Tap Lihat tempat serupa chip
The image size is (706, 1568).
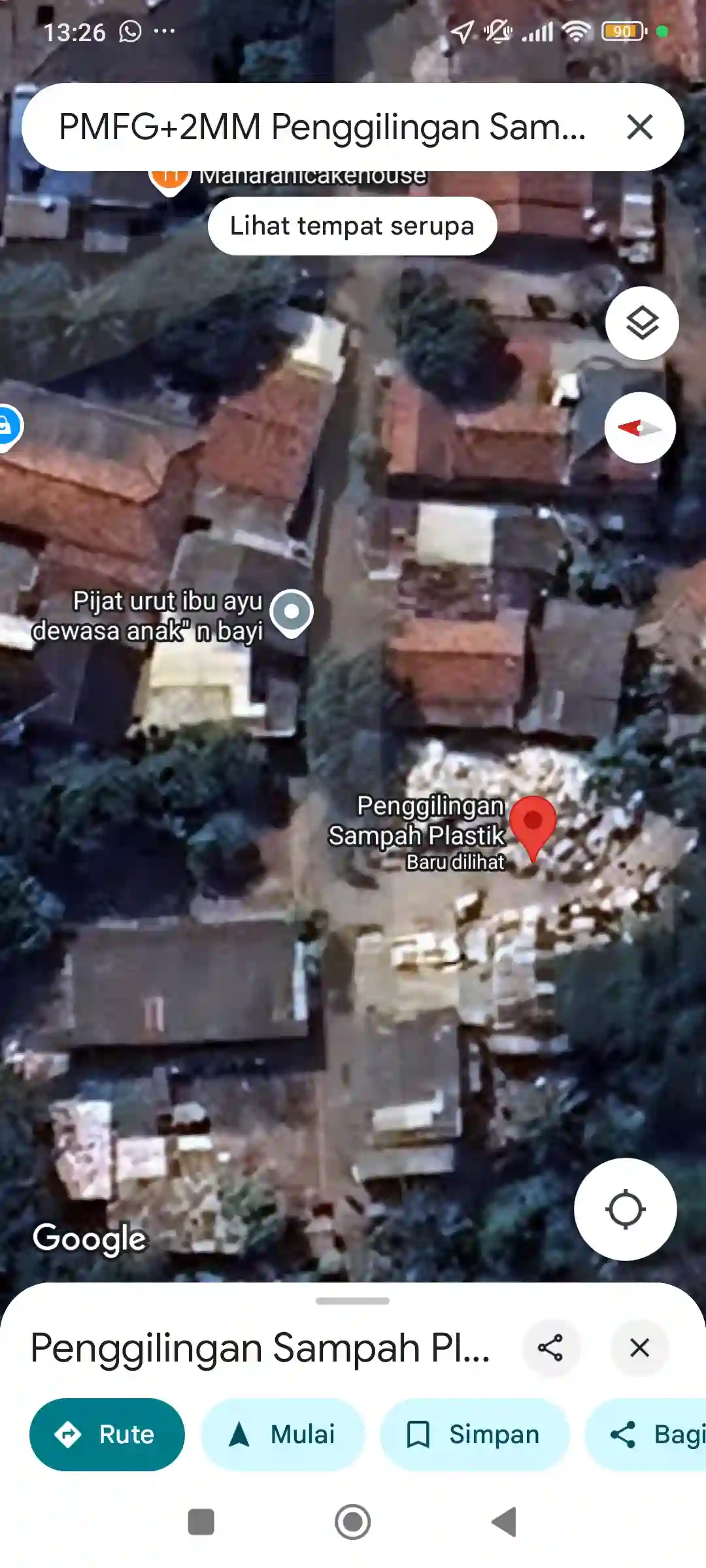pyautogui.click(x=352, y=226)
